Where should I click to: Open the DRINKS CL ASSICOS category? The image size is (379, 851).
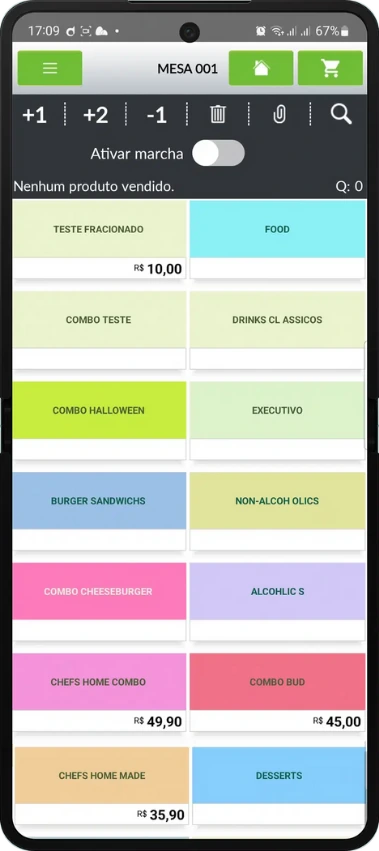pos(277,330)
